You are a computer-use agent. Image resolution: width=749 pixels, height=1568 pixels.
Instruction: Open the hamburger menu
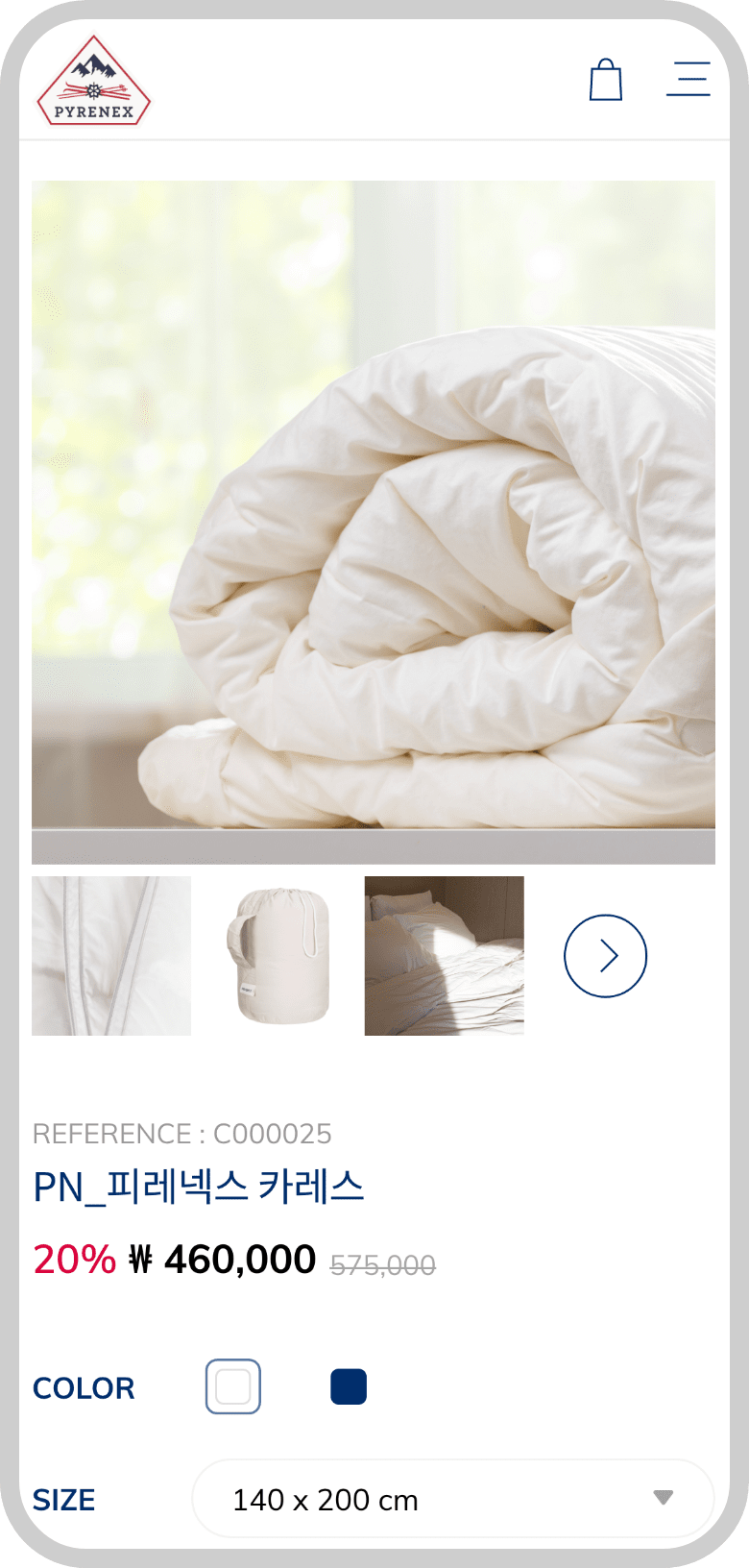(689, 79)
